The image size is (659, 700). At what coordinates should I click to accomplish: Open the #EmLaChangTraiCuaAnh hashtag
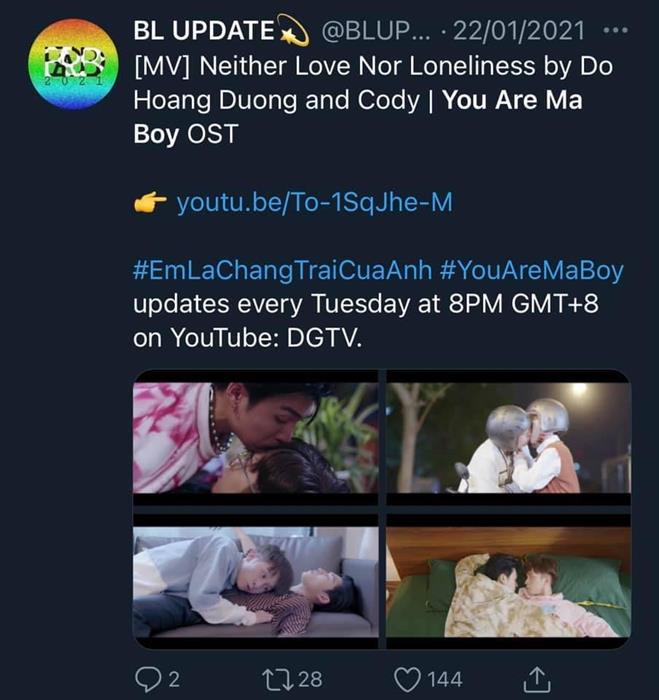(280, 270)
